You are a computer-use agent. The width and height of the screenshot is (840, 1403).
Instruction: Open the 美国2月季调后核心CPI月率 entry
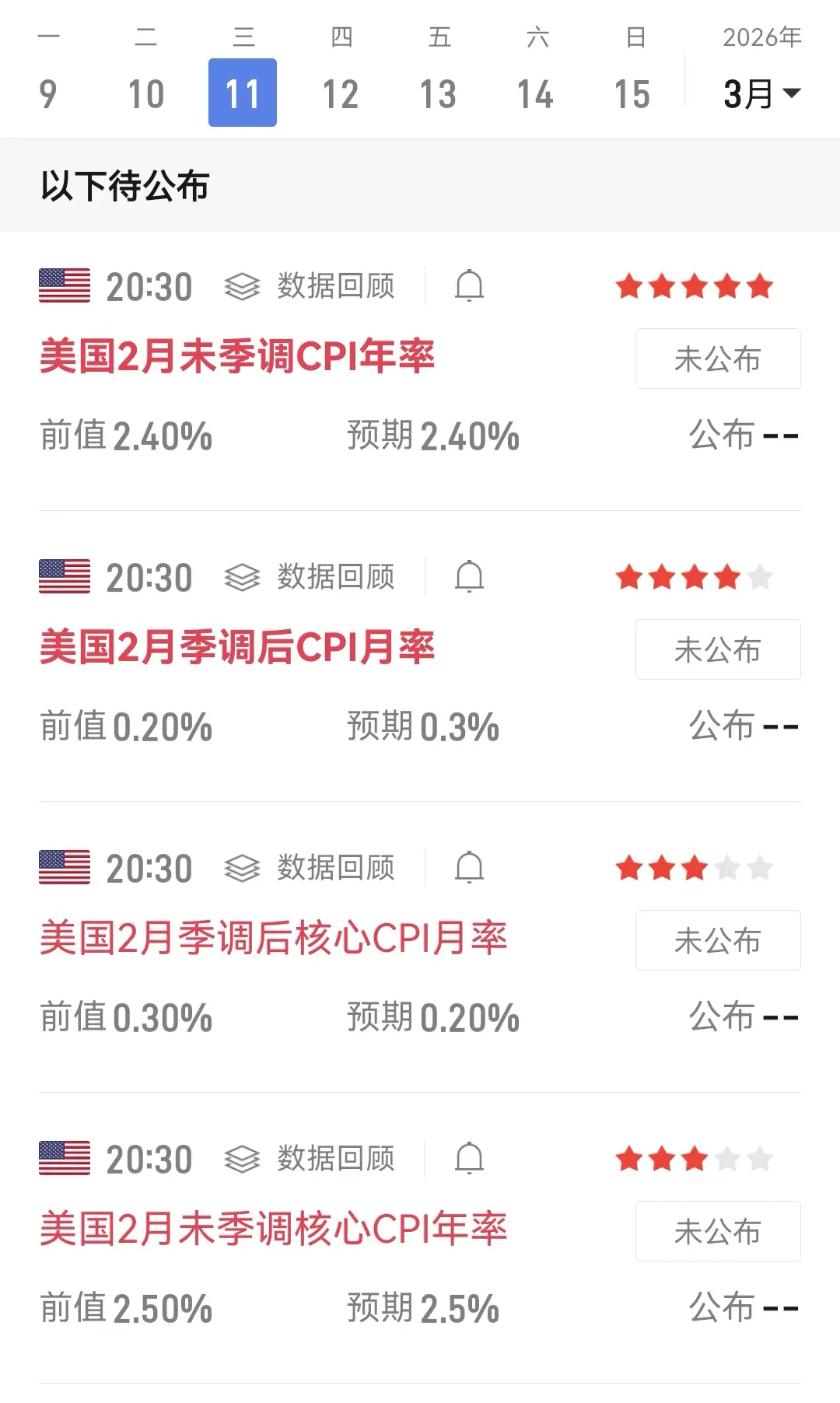(x=273, y=938)
